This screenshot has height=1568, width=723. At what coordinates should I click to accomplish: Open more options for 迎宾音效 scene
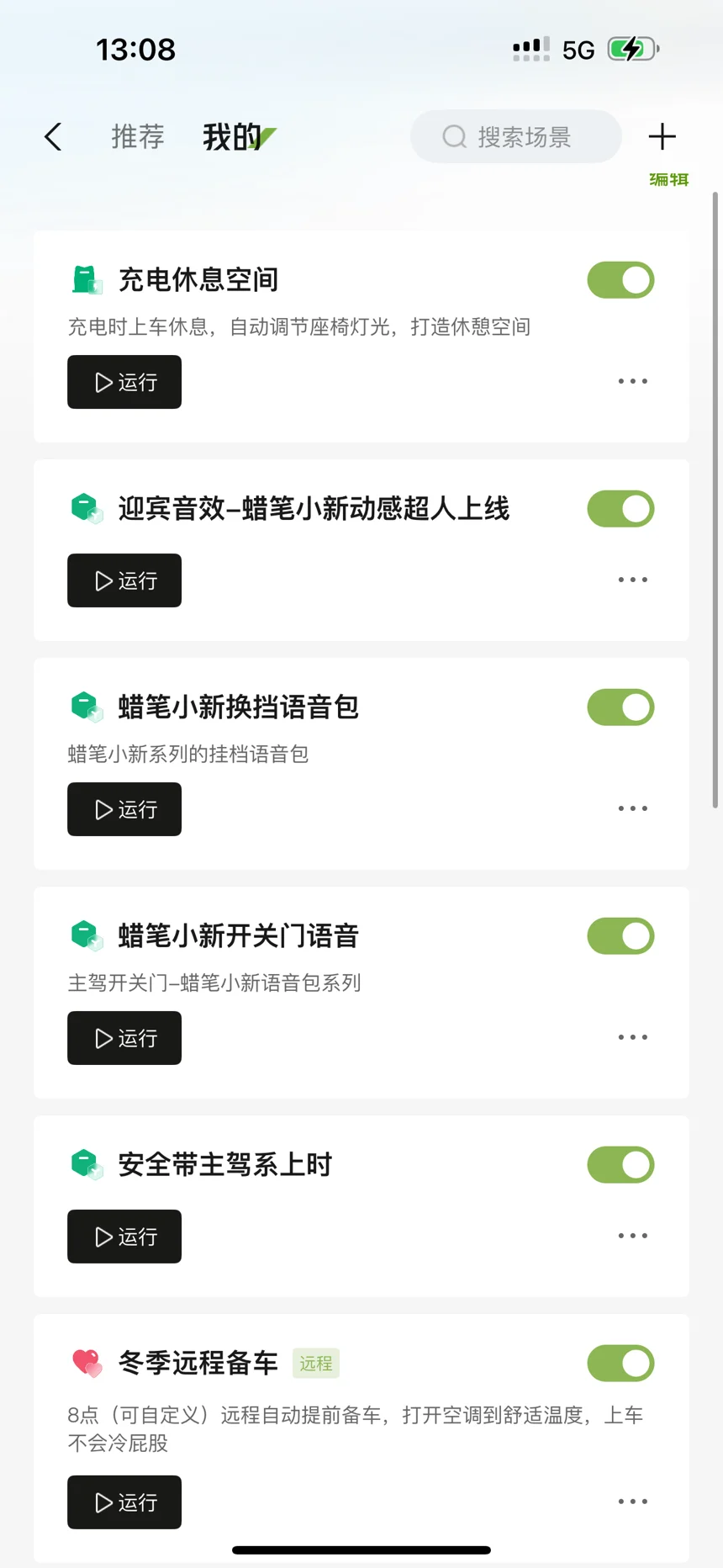[x=632, y=580]
